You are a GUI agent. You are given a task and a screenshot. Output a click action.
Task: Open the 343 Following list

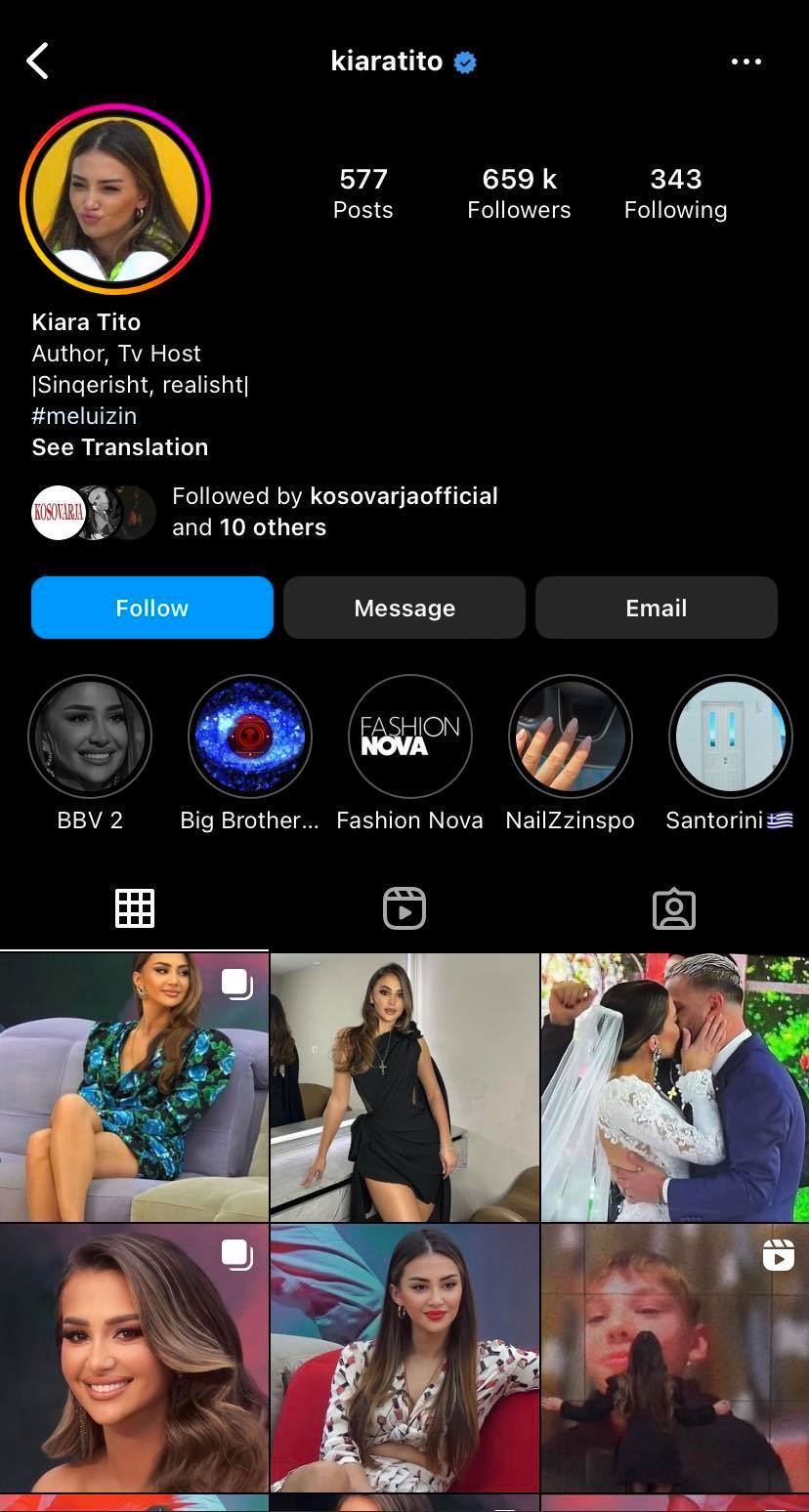[x=675, y=193]
